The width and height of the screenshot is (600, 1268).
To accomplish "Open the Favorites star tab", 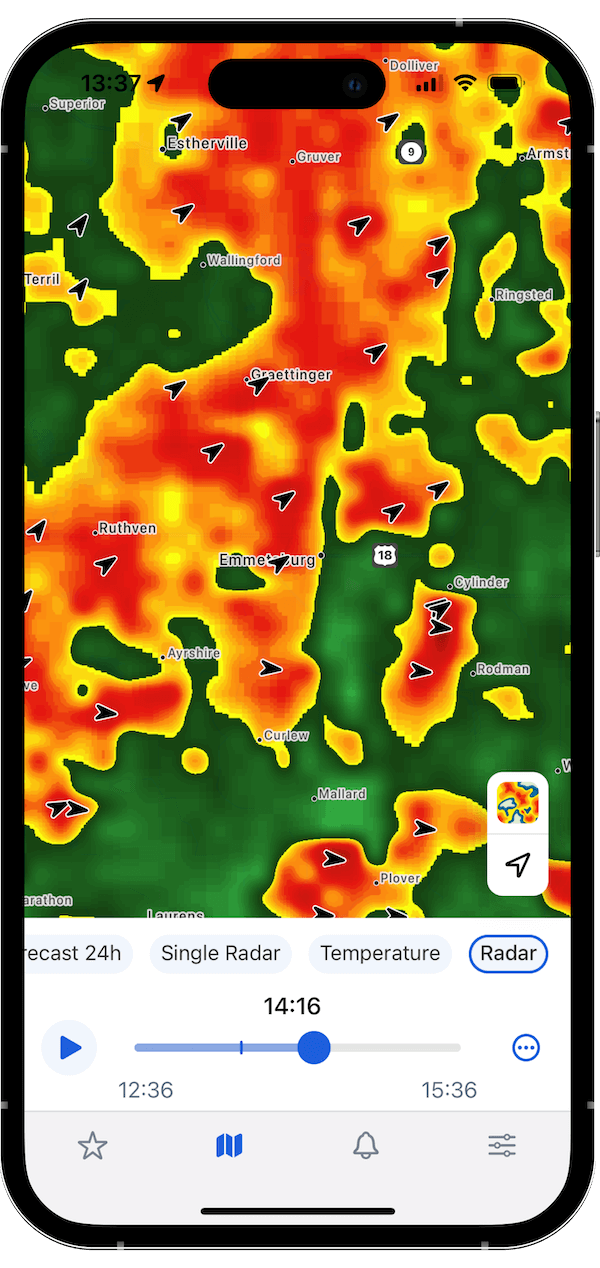I will pos(92,1145).
